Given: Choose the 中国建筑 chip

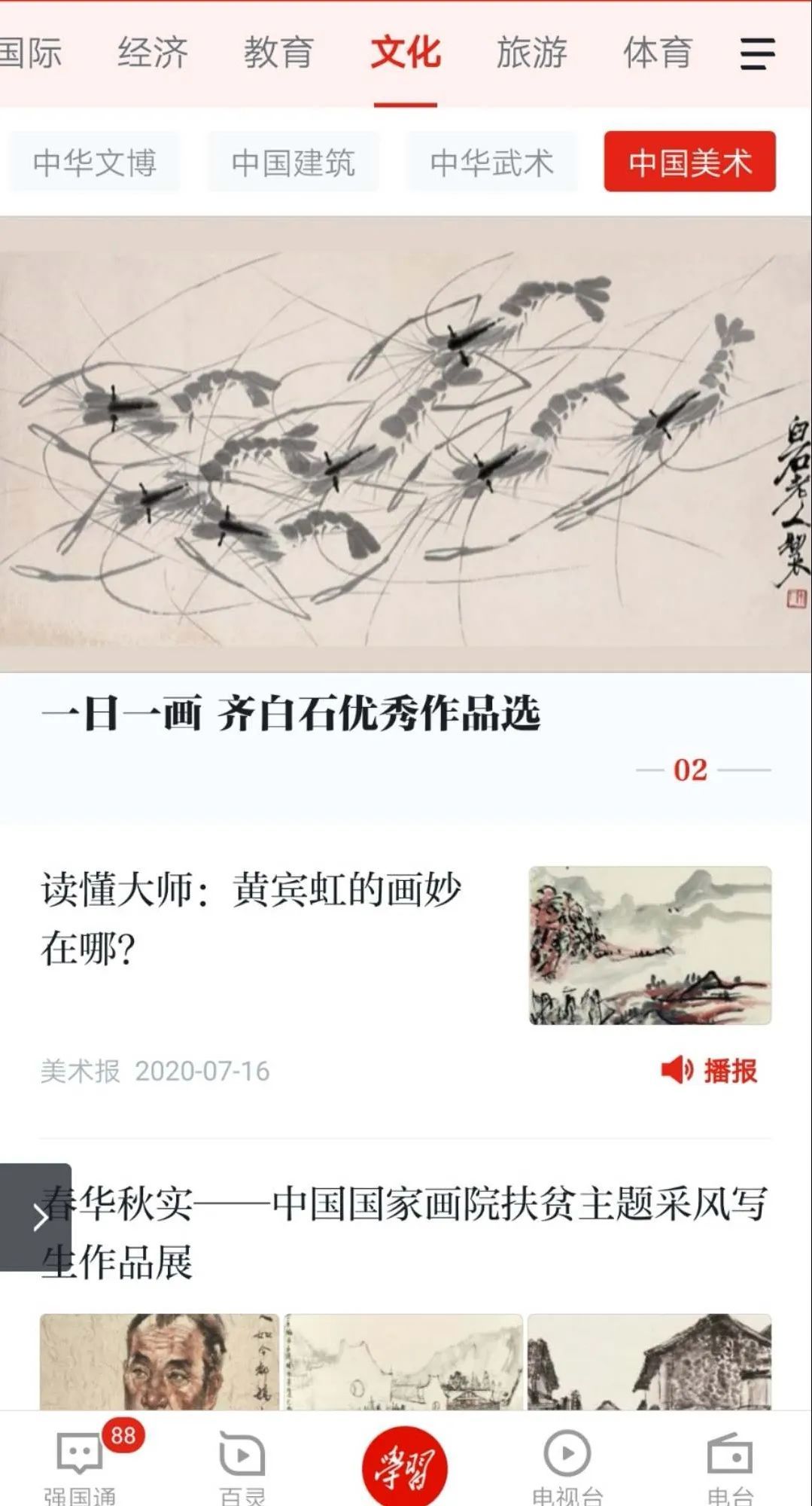Looking at the screenshot, I should [293, 162].
